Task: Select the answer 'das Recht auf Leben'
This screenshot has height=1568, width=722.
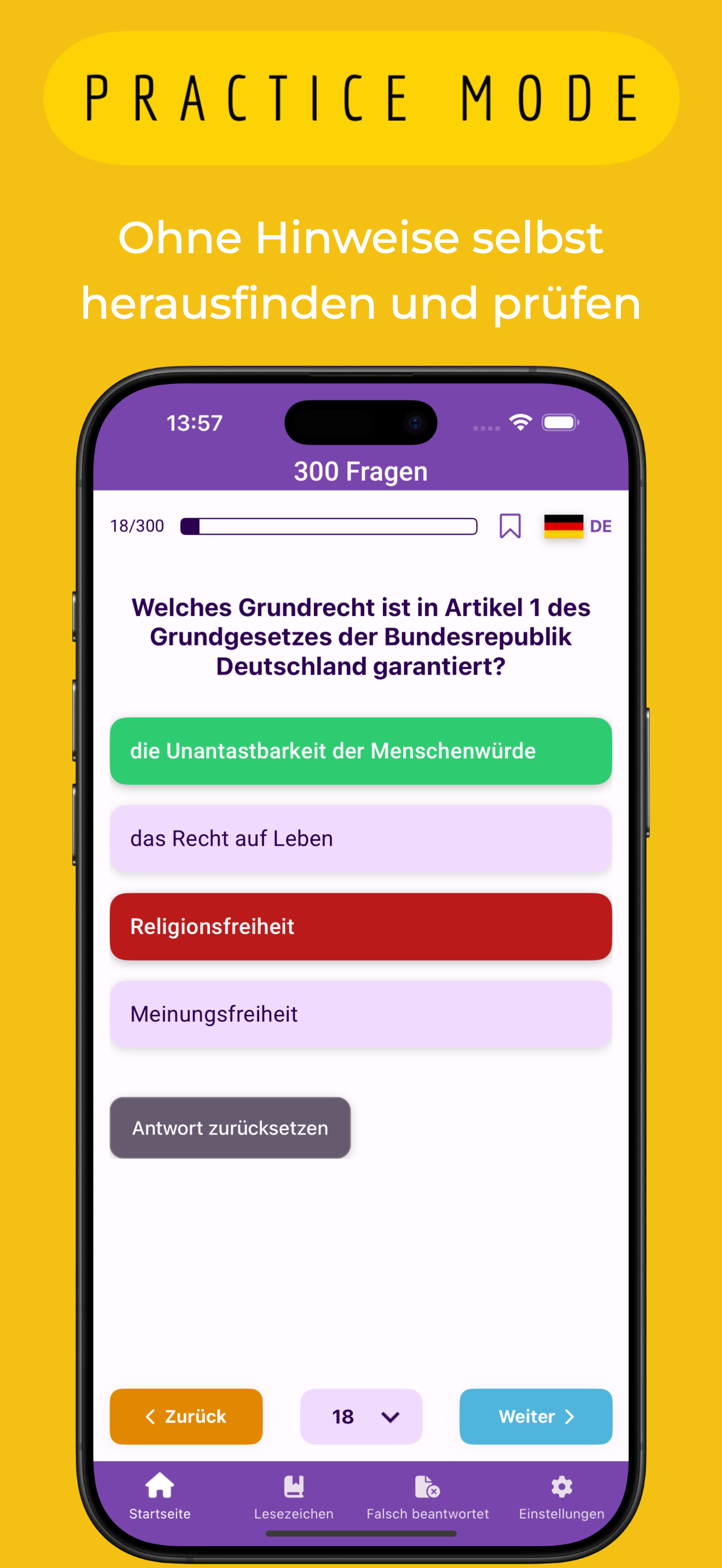Action: coord(360,839)
